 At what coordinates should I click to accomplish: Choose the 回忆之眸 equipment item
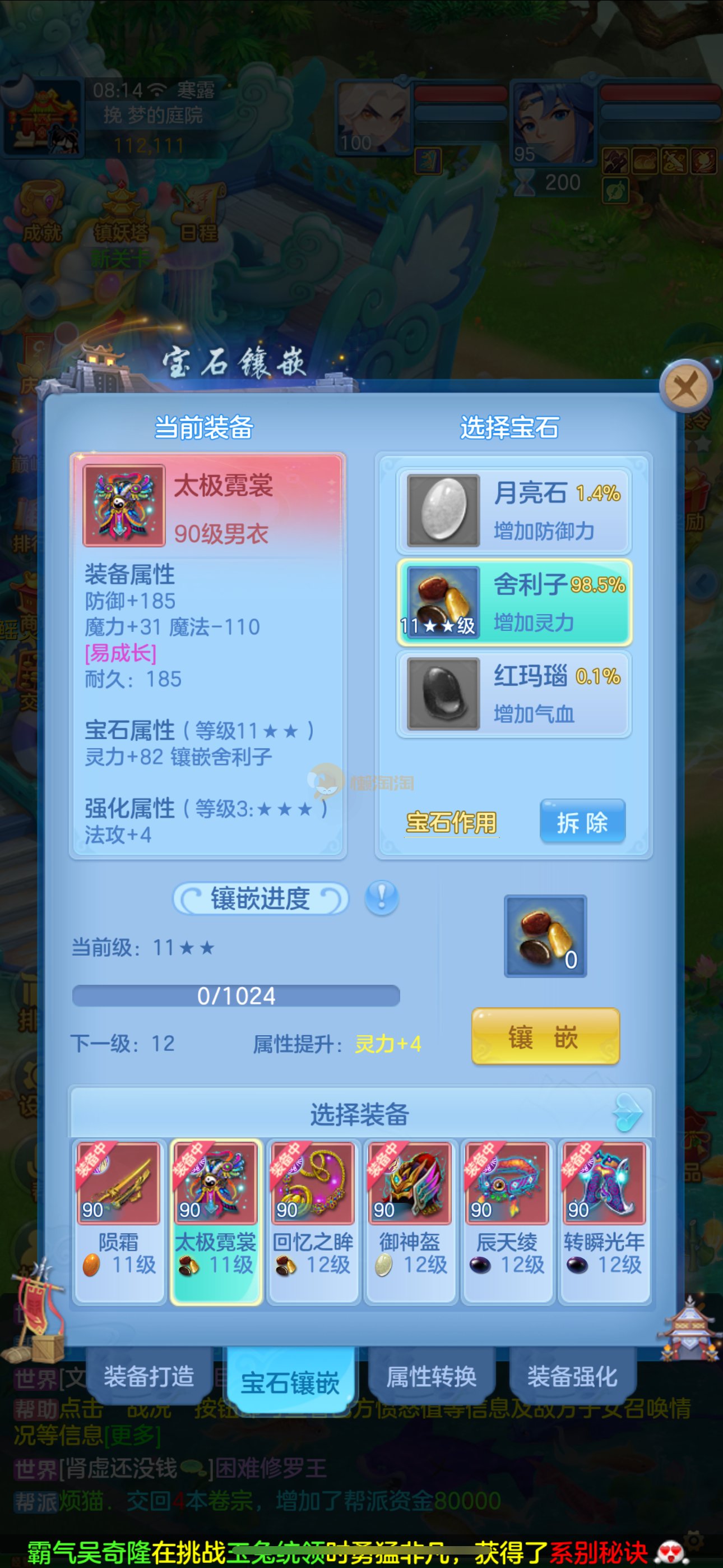313,1221
